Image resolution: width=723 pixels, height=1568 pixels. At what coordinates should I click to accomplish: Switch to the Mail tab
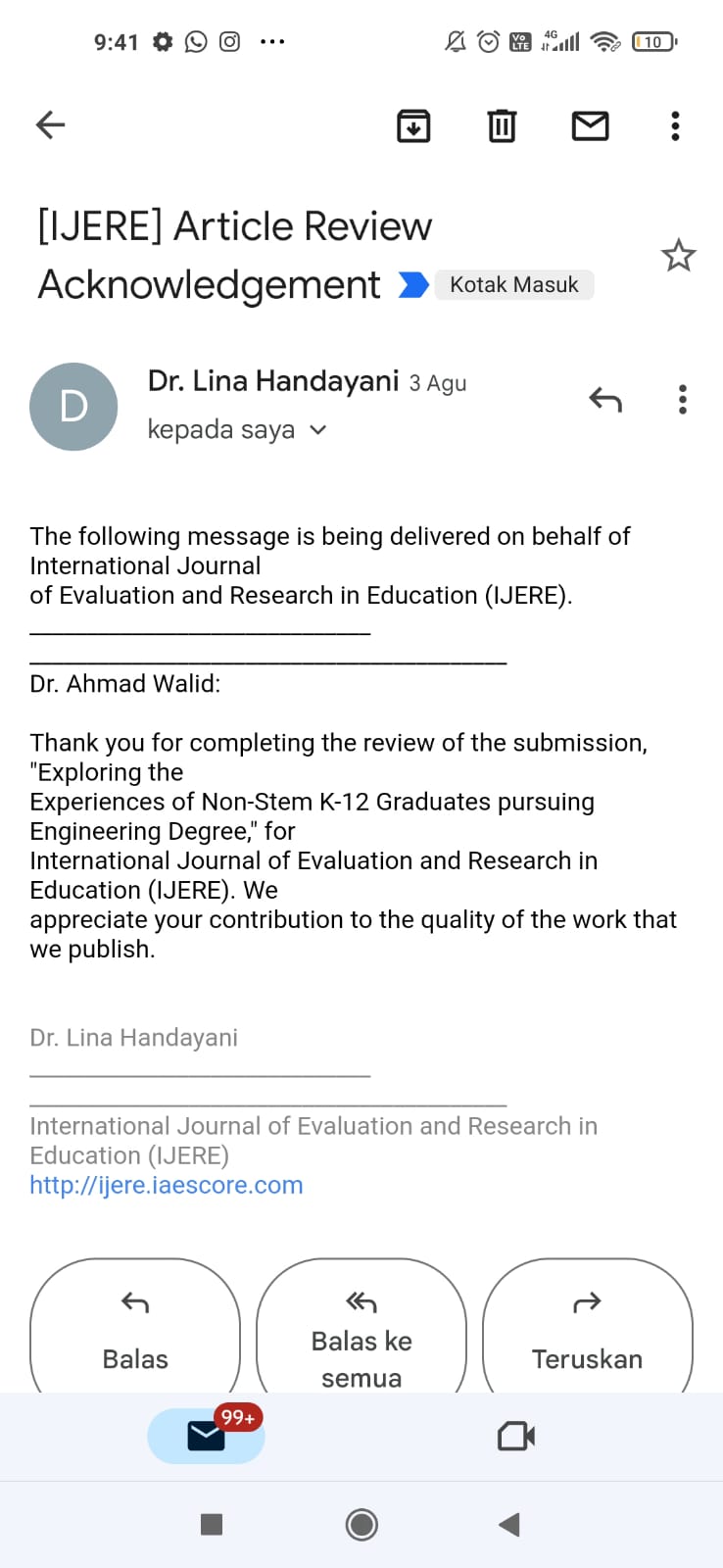207,1436
